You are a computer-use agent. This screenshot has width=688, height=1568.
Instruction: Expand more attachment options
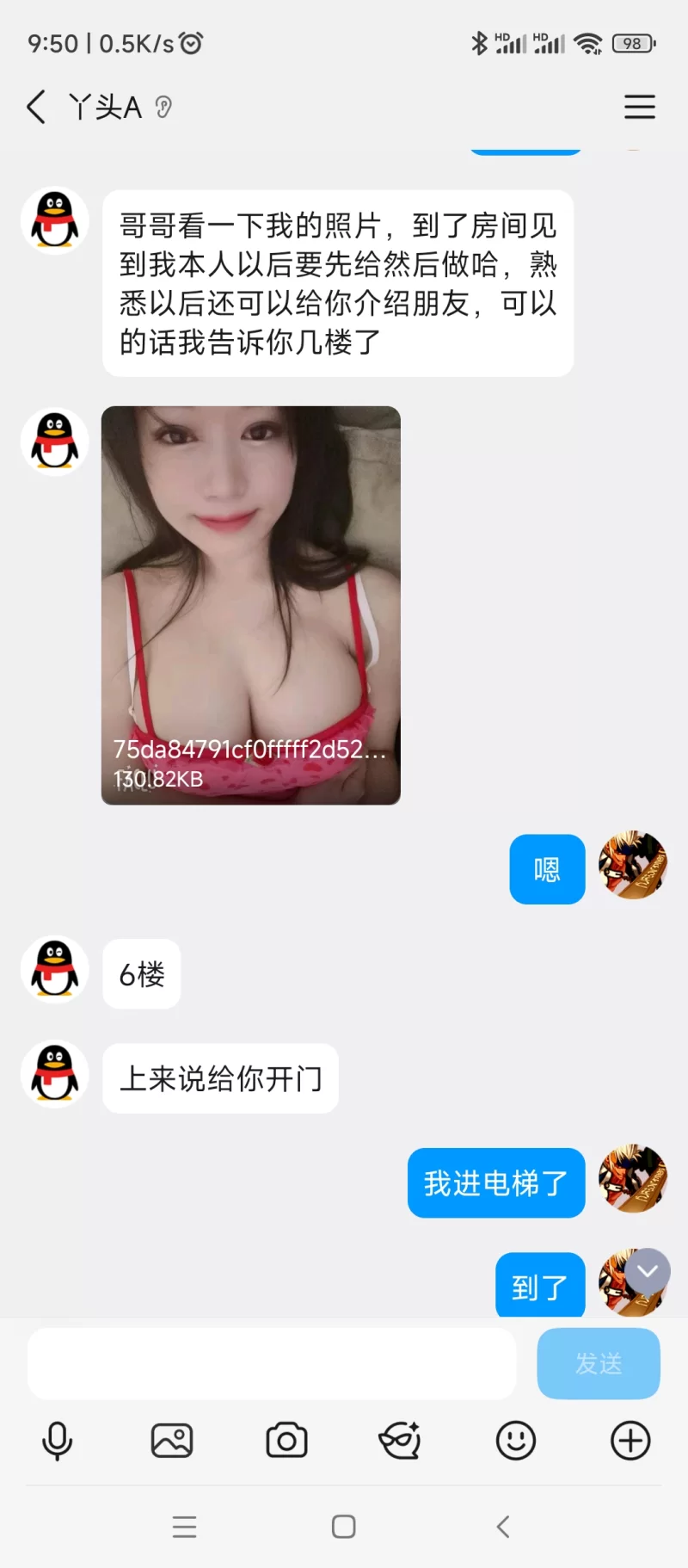(x=630, y=1441)
